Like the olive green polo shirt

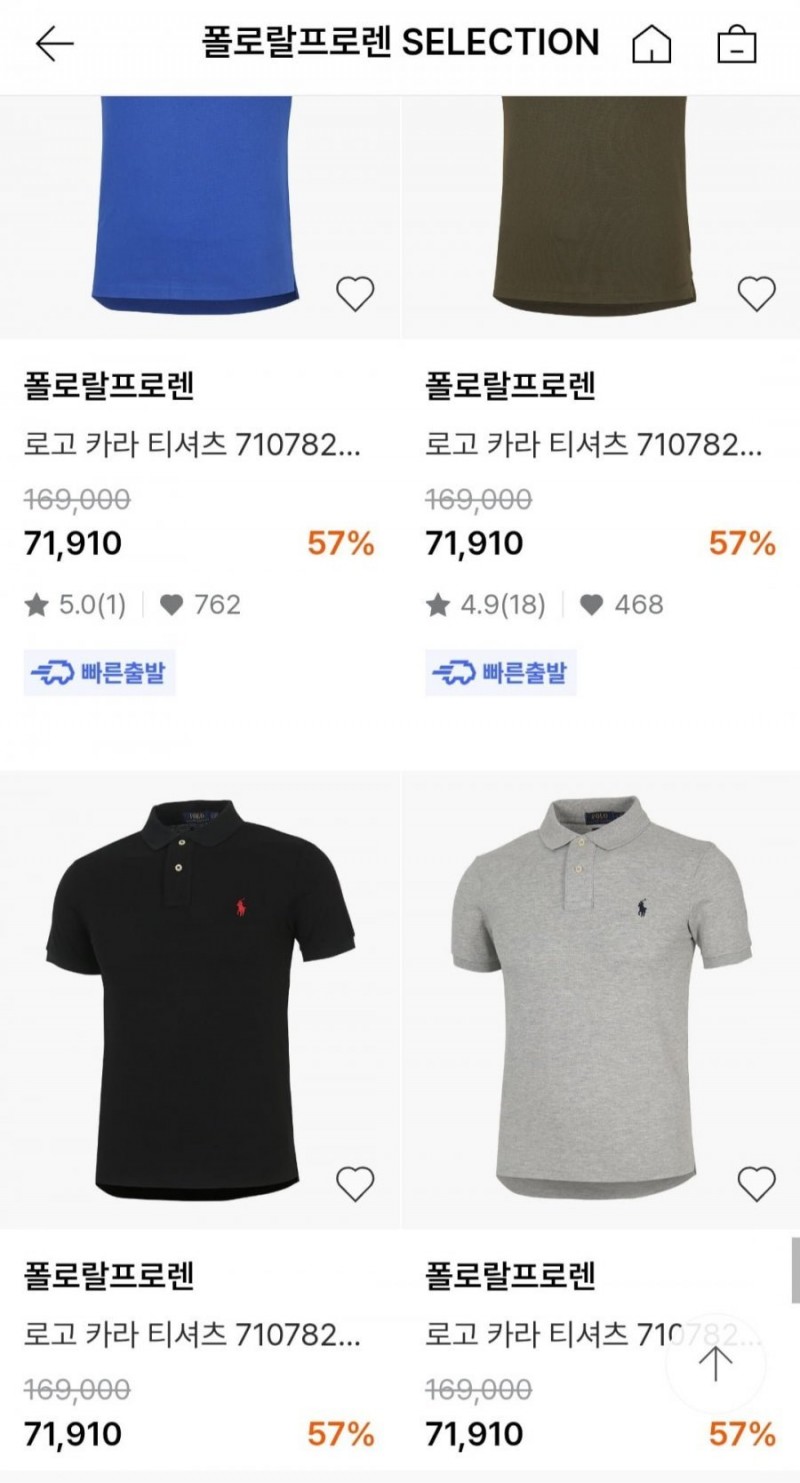pyautogui.click(x=756, y=293)
